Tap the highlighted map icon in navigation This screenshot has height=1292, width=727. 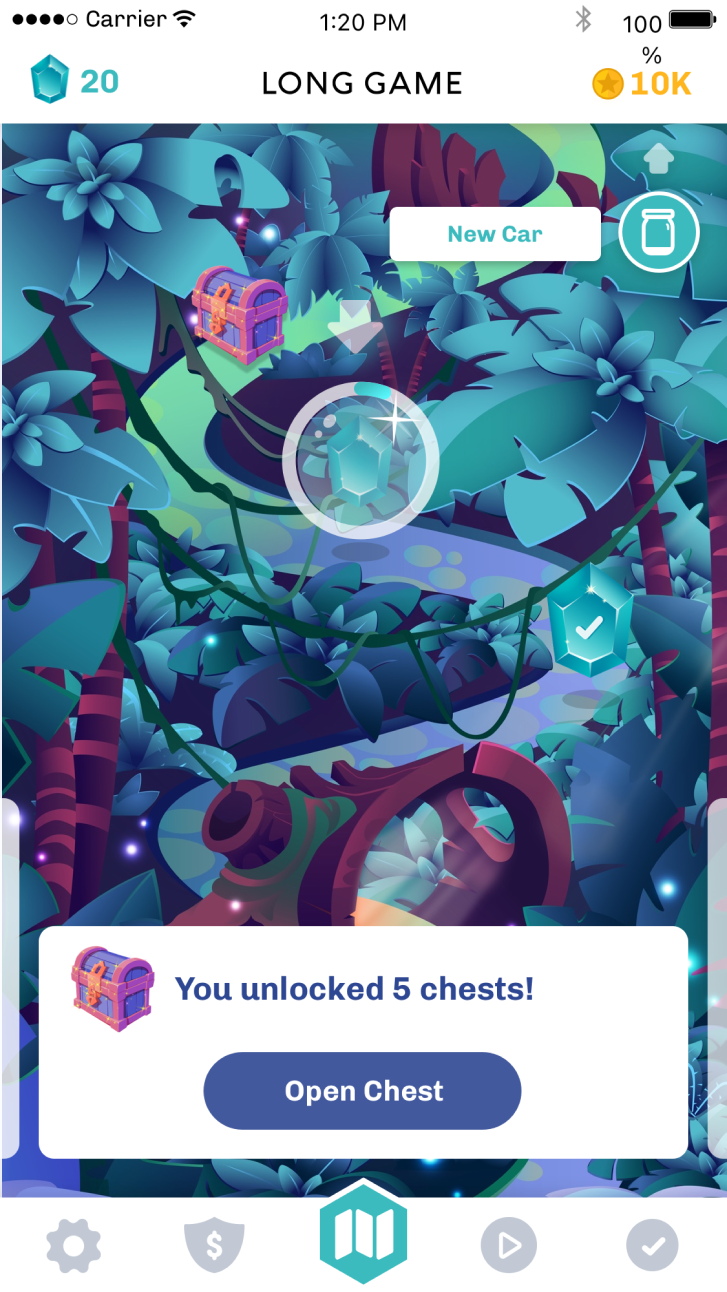pyautogui.click(x=363, y=1235)
